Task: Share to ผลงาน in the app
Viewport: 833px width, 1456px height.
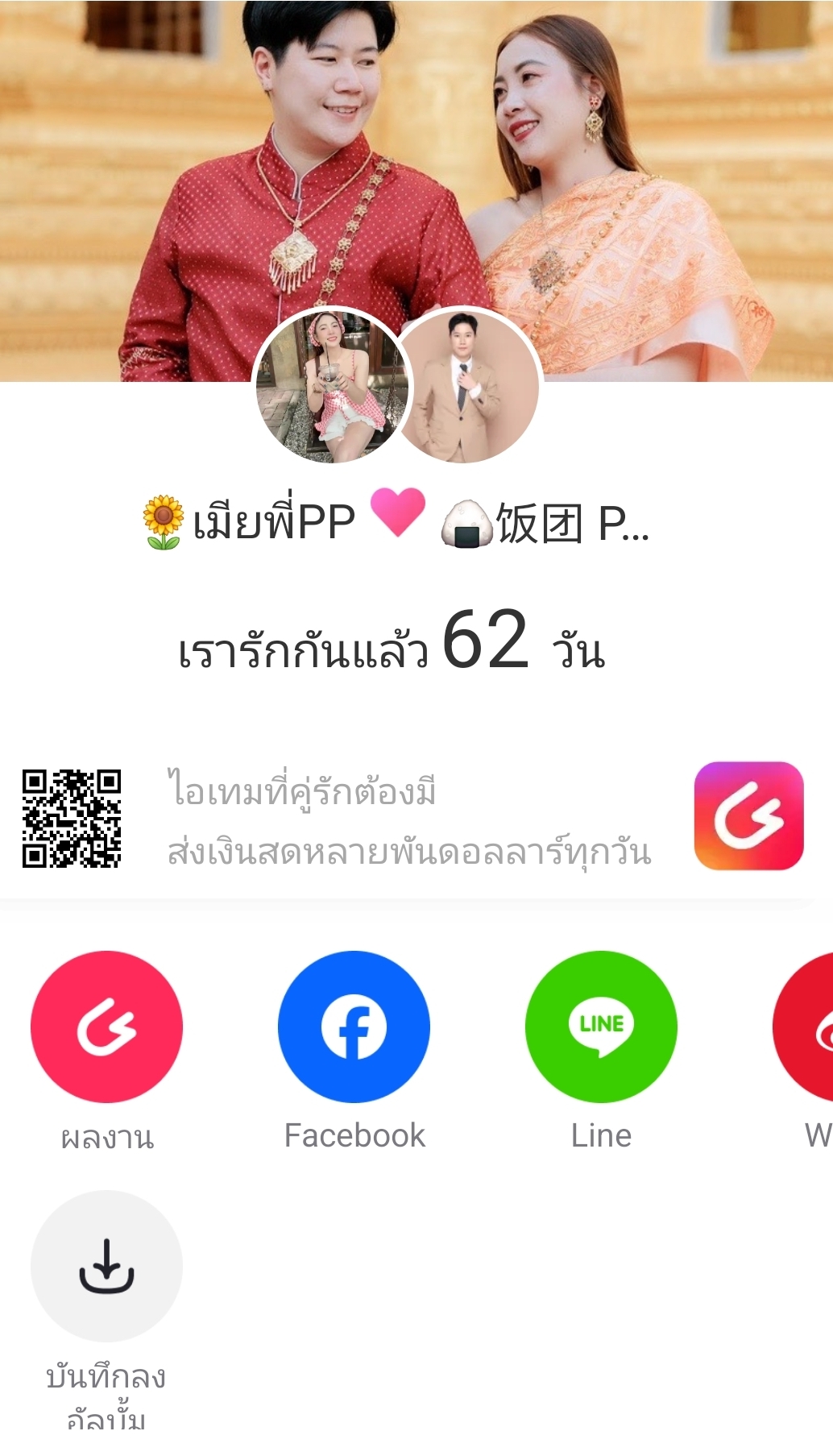Action: point(106,1027)
